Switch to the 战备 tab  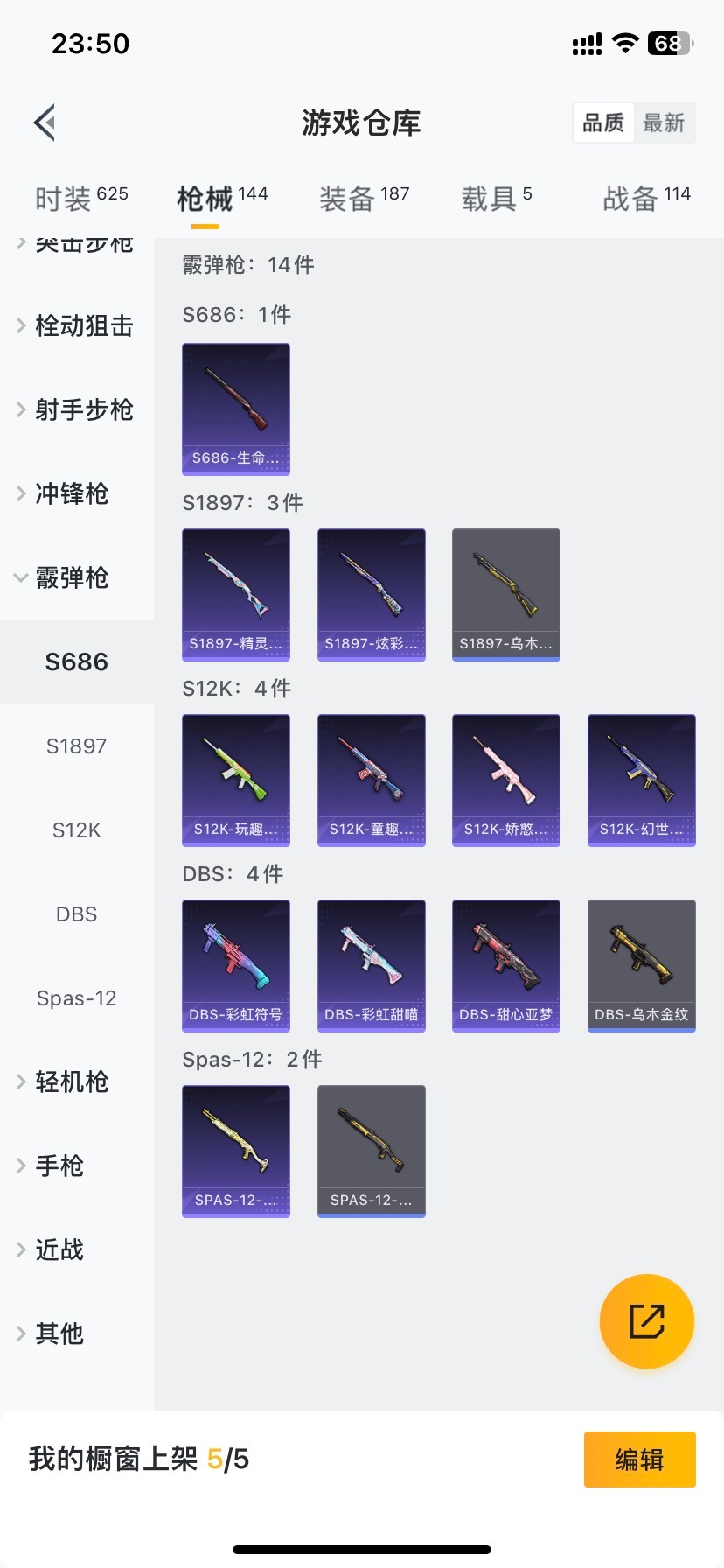pyautogui.click(x=646, y=199)
